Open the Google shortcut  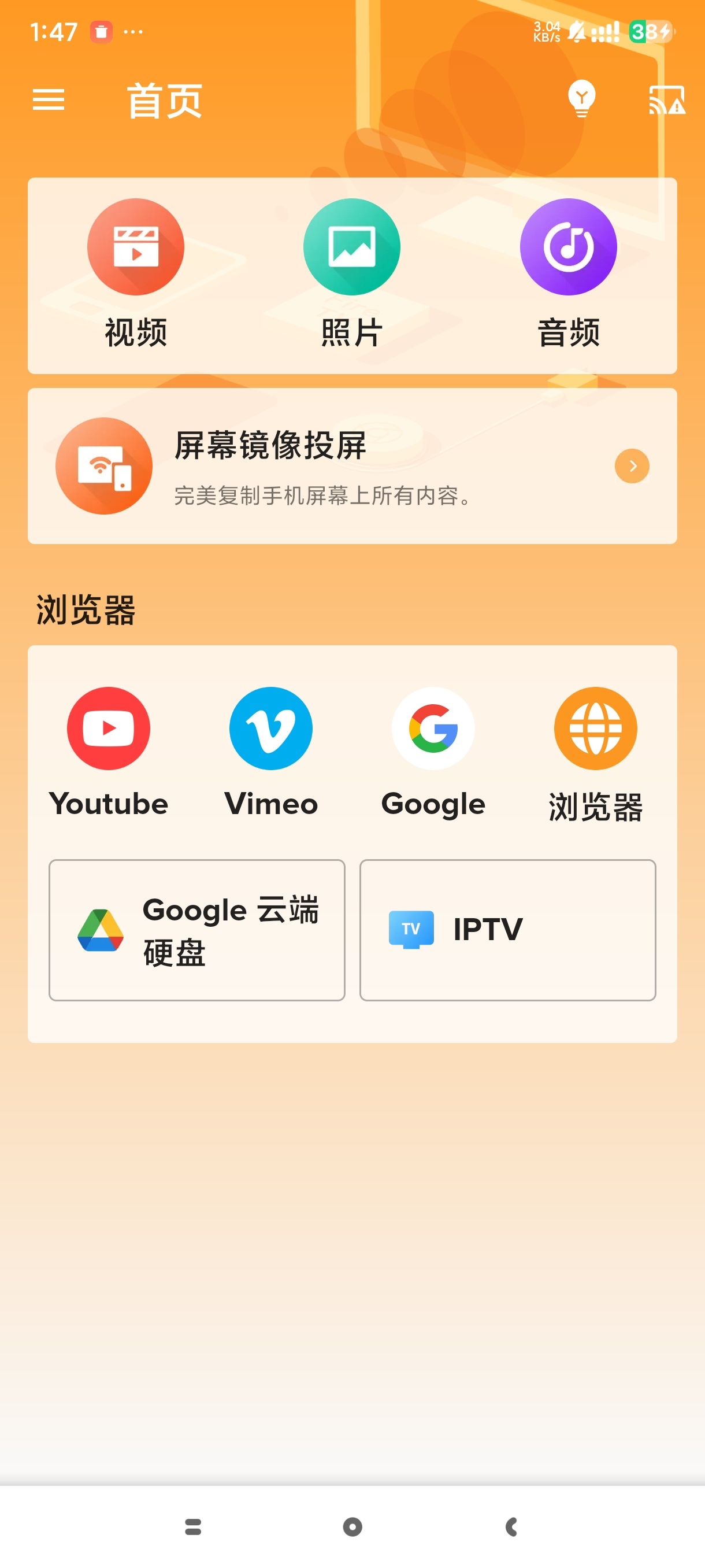[x=433, y=728]
